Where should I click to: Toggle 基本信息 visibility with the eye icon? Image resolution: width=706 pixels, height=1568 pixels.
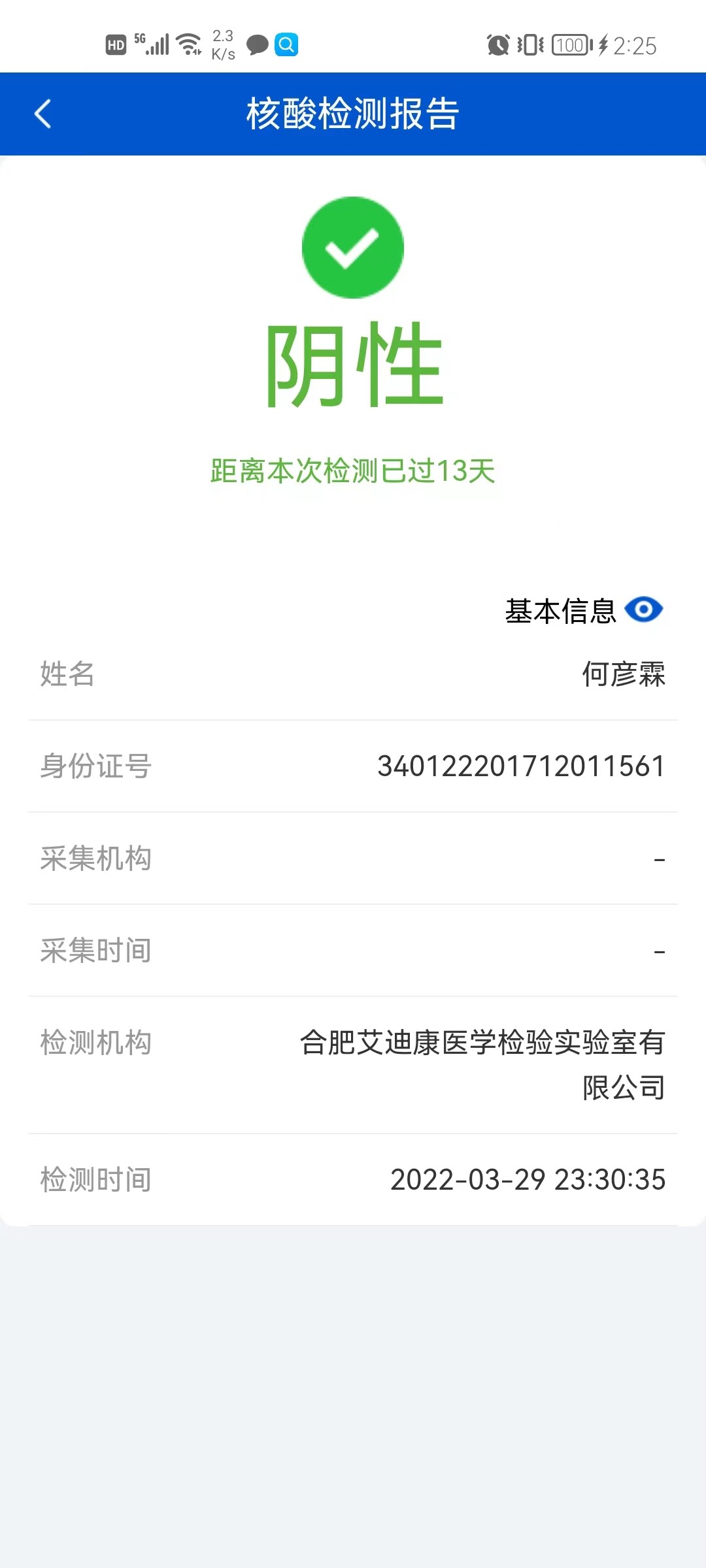[644, 610]
